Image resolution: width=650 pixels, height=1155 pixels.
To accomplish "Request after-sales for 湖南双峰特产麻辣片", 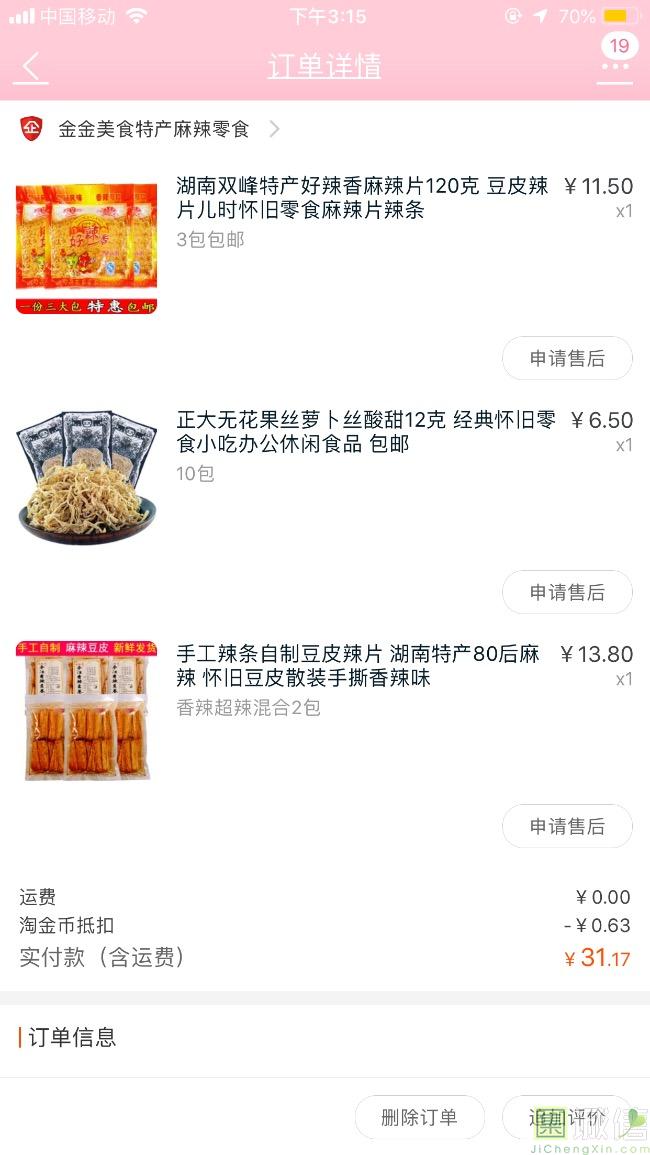I will pyautogui.click(x=567, y=358).
